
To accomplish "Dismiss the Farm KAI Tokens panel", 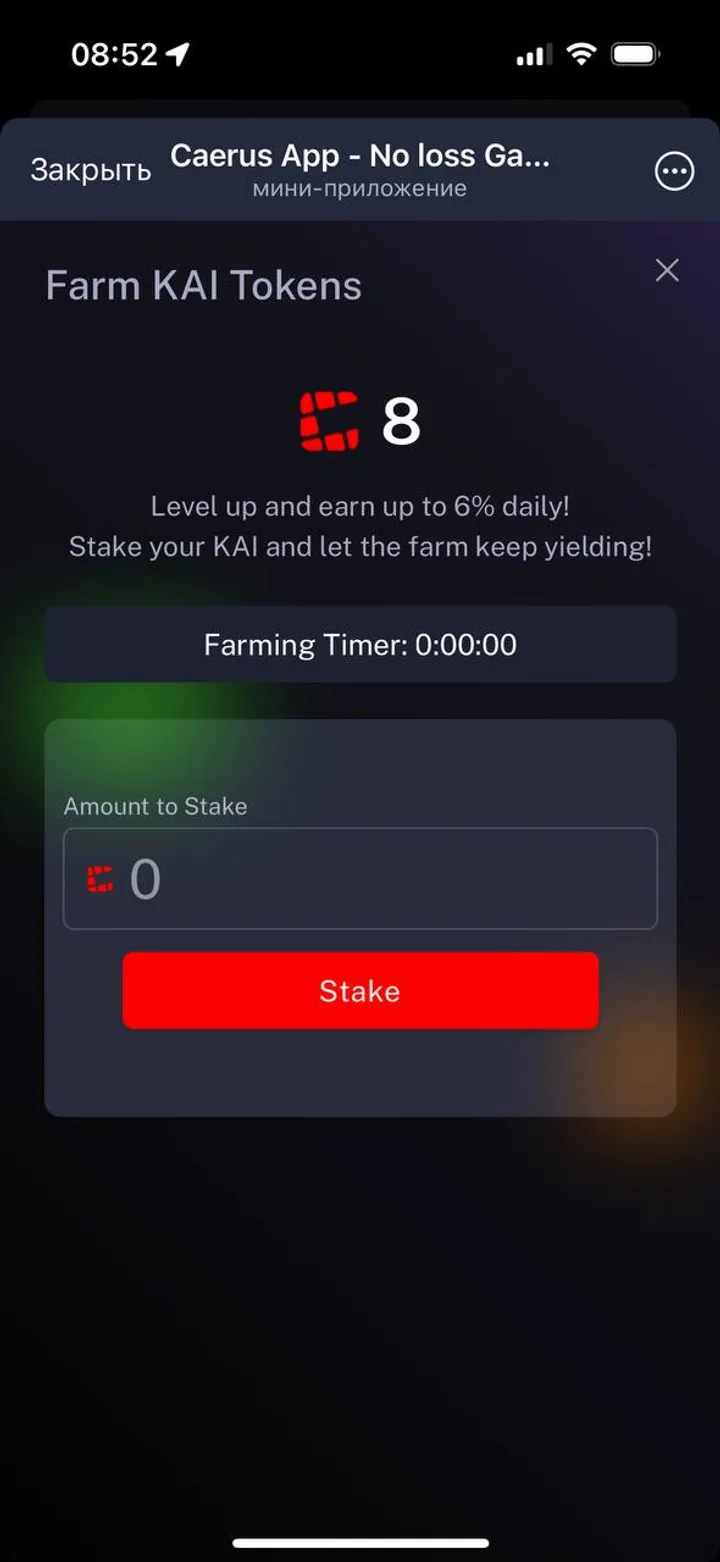I will coord(667,270).
